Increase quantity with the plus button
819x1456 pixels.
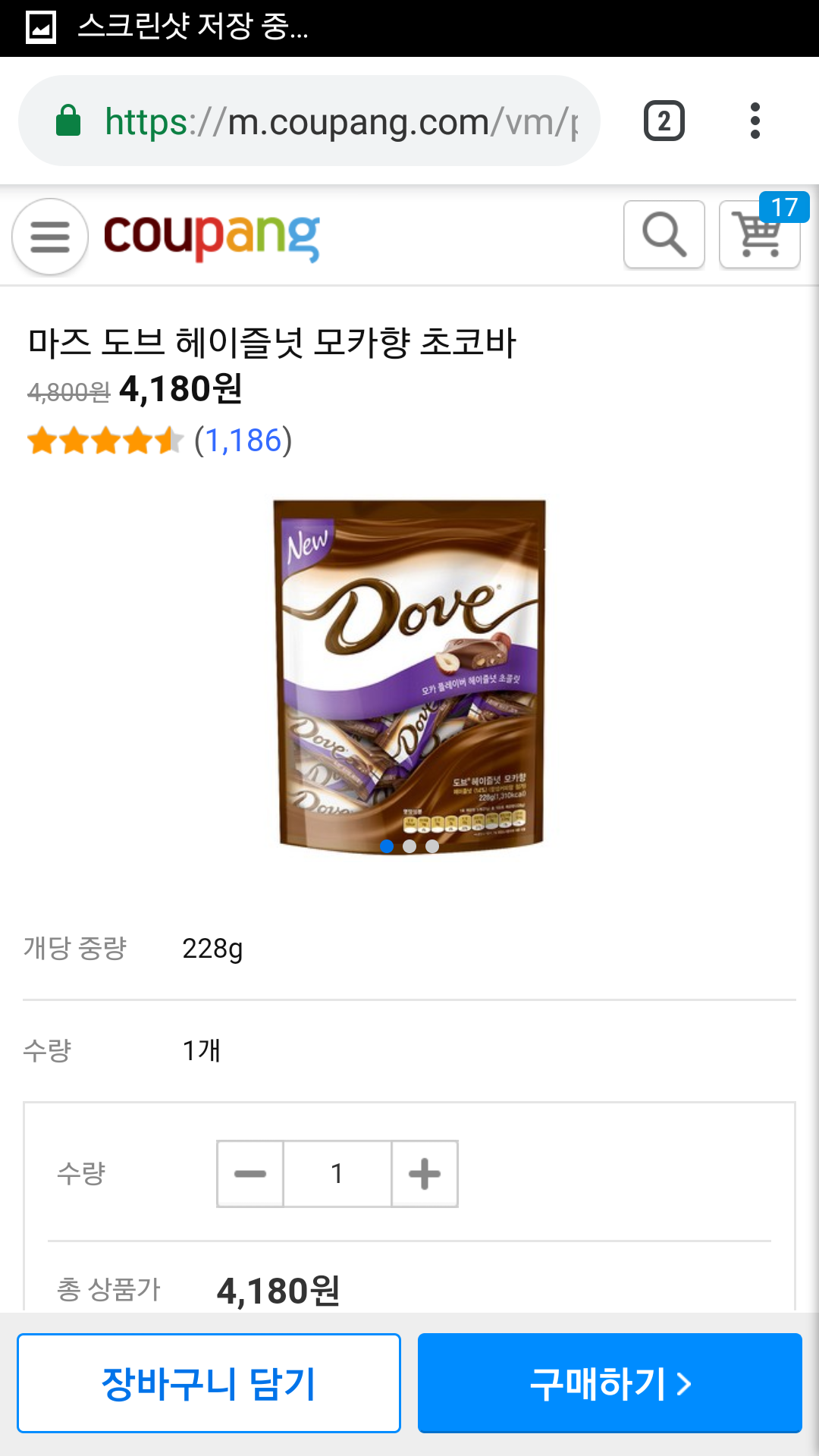[x=425, y=1174]
